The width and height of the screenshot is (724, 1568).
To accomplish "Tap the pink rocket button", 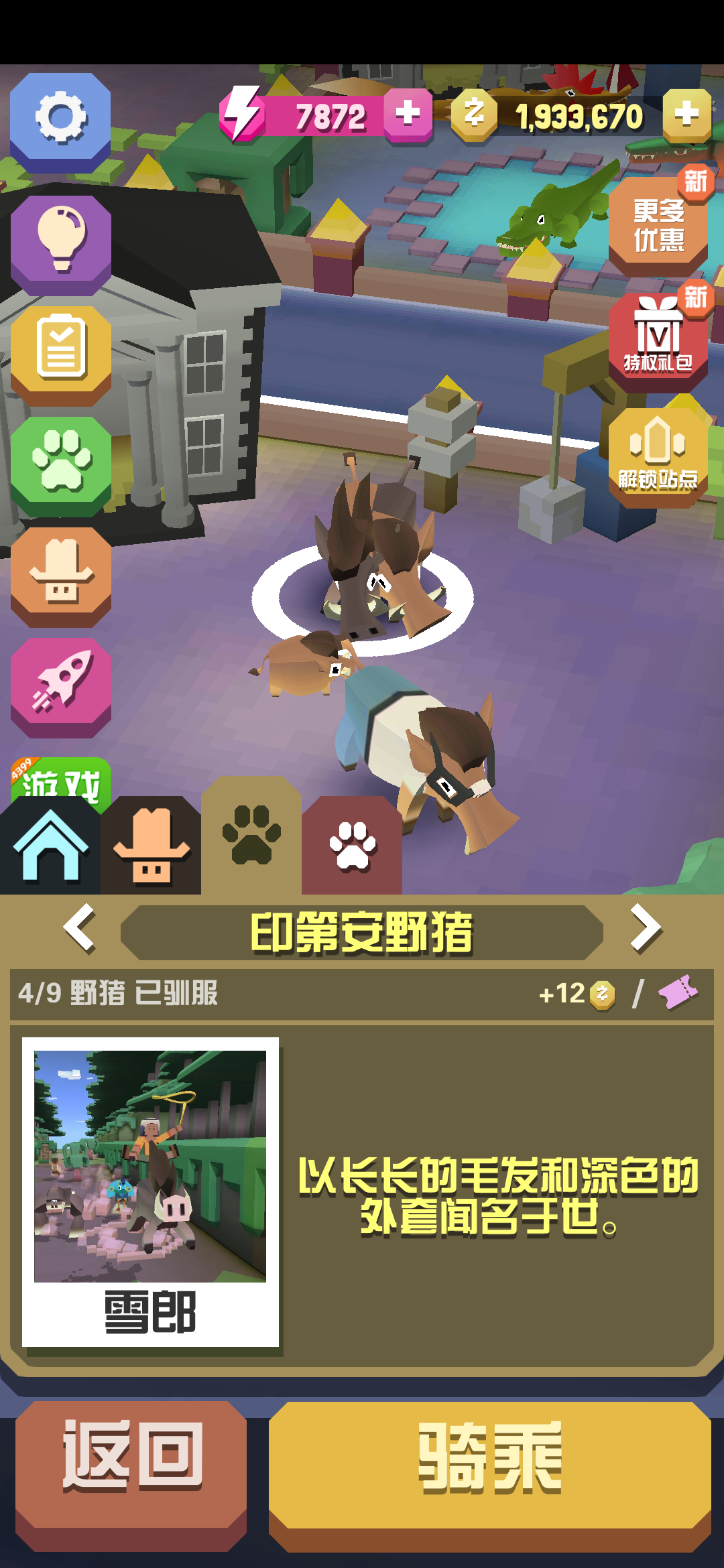I will point(60,683).
